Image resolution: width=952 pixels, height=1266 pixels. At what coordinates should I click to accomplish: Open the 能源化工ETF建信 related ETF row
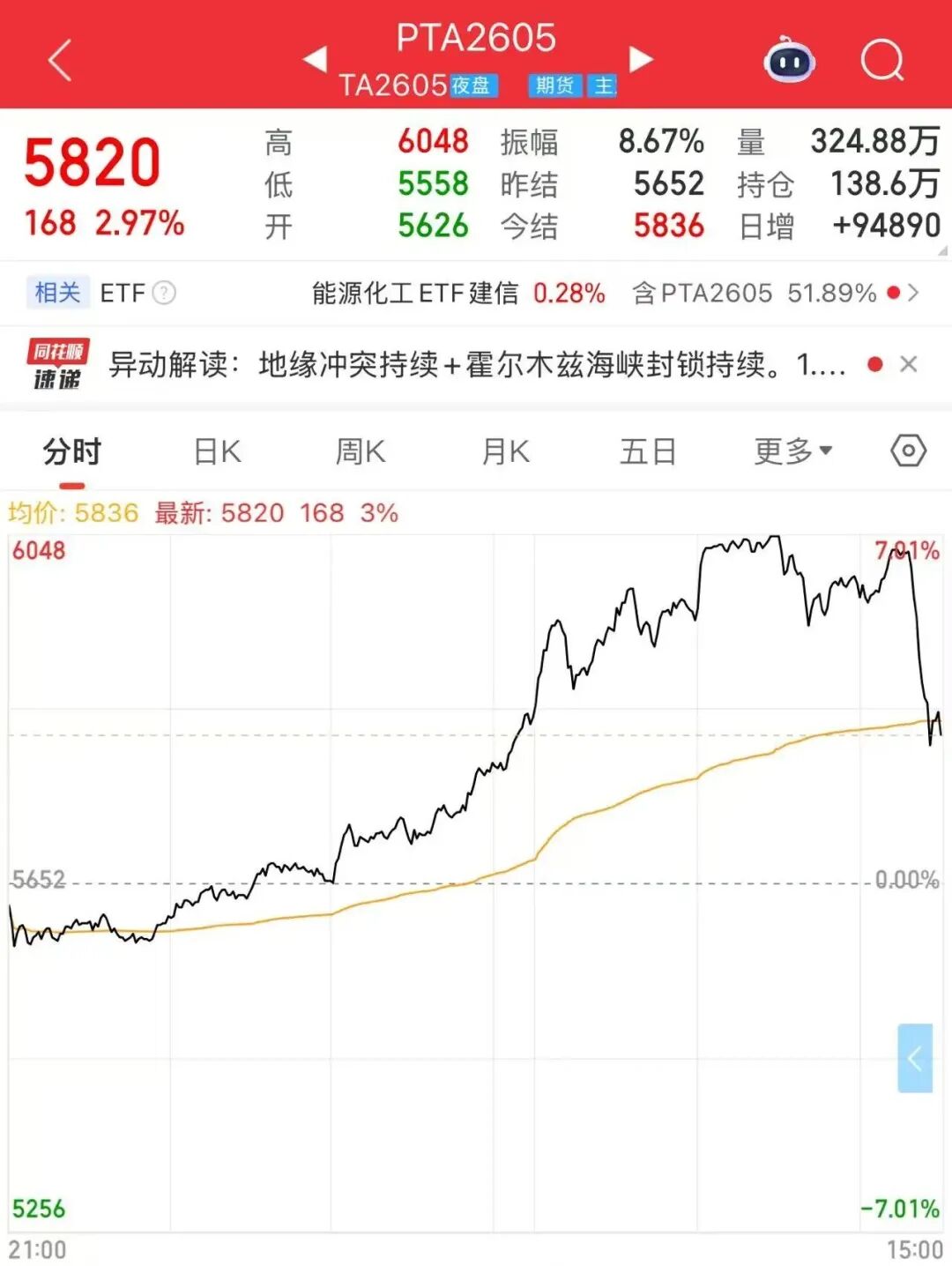click(x=458, y=293)
